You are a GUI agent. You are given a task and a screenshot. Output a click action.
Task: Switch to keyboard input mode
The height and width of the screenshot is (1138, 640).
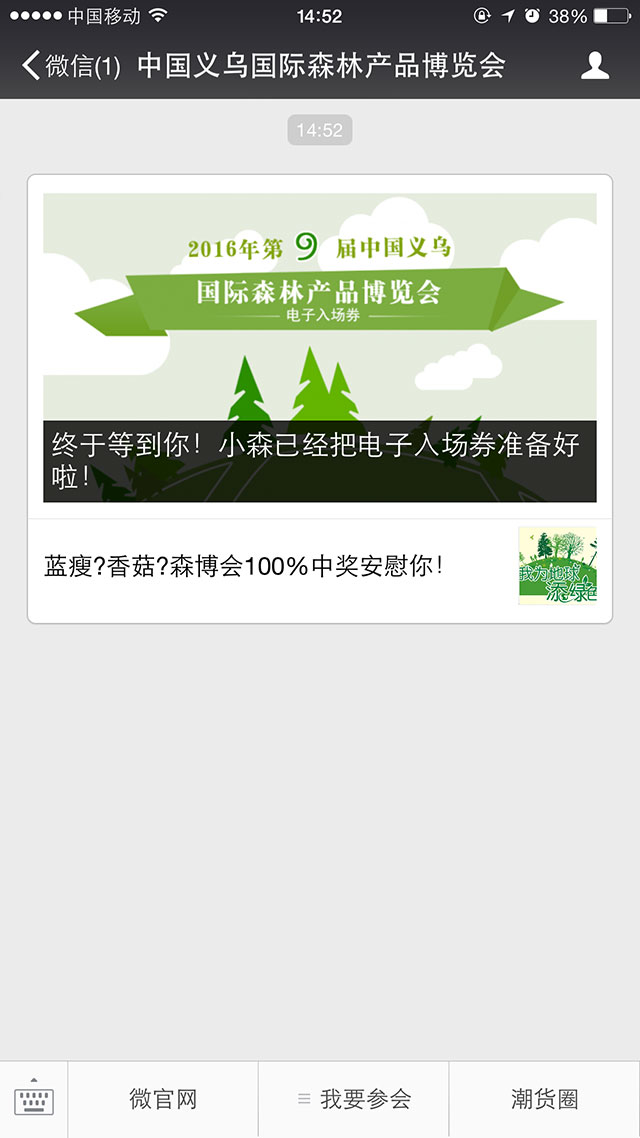(34, 1099)
